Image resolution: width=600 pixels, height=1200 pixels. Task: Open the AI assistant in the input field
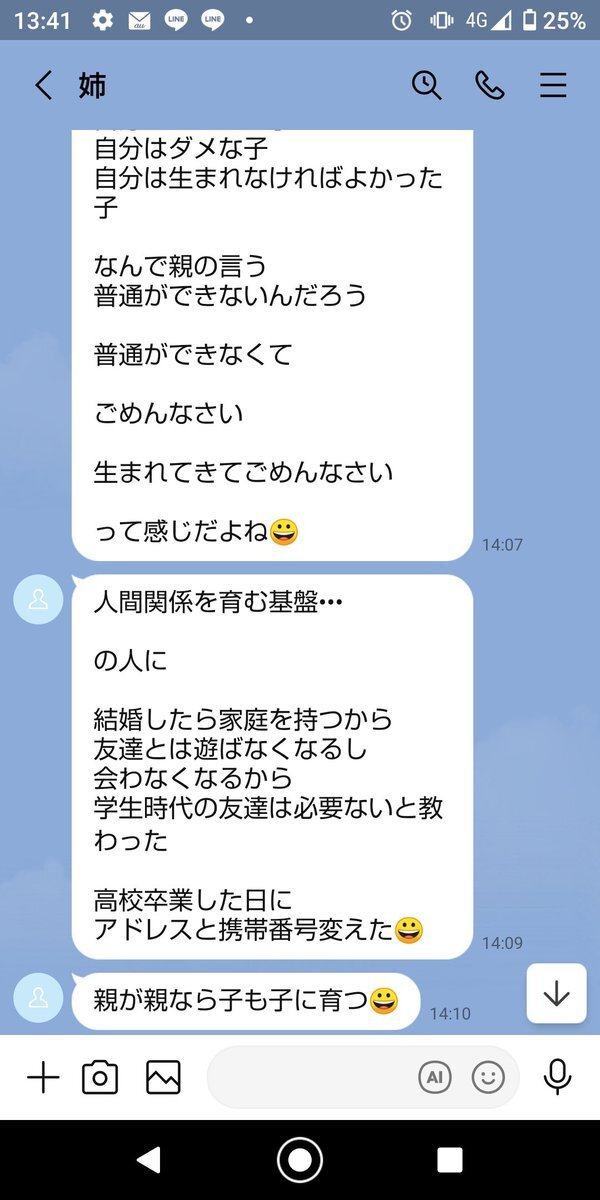[x=434, y=1077]
